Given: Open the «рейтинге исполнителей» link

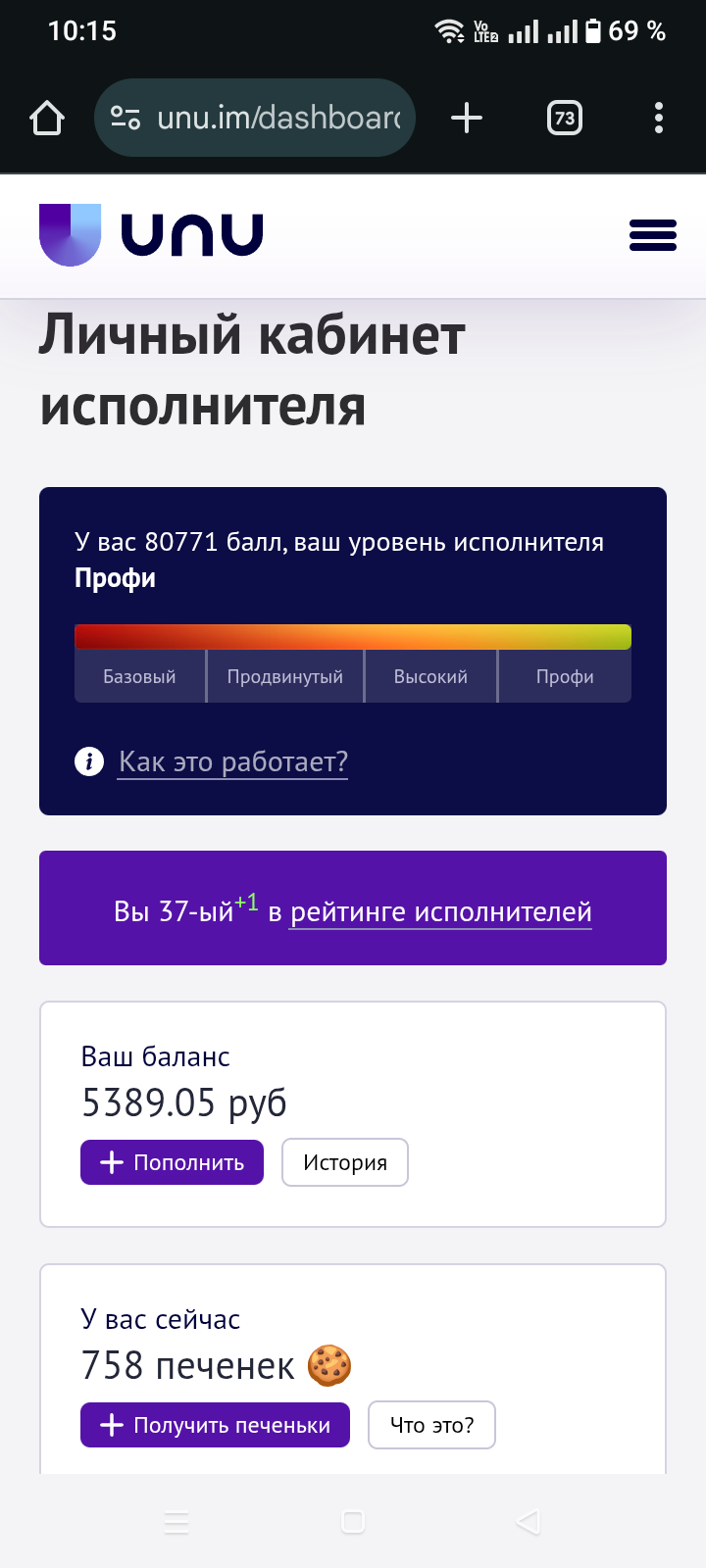Looking at the screenshot, I should click(440, 911).
